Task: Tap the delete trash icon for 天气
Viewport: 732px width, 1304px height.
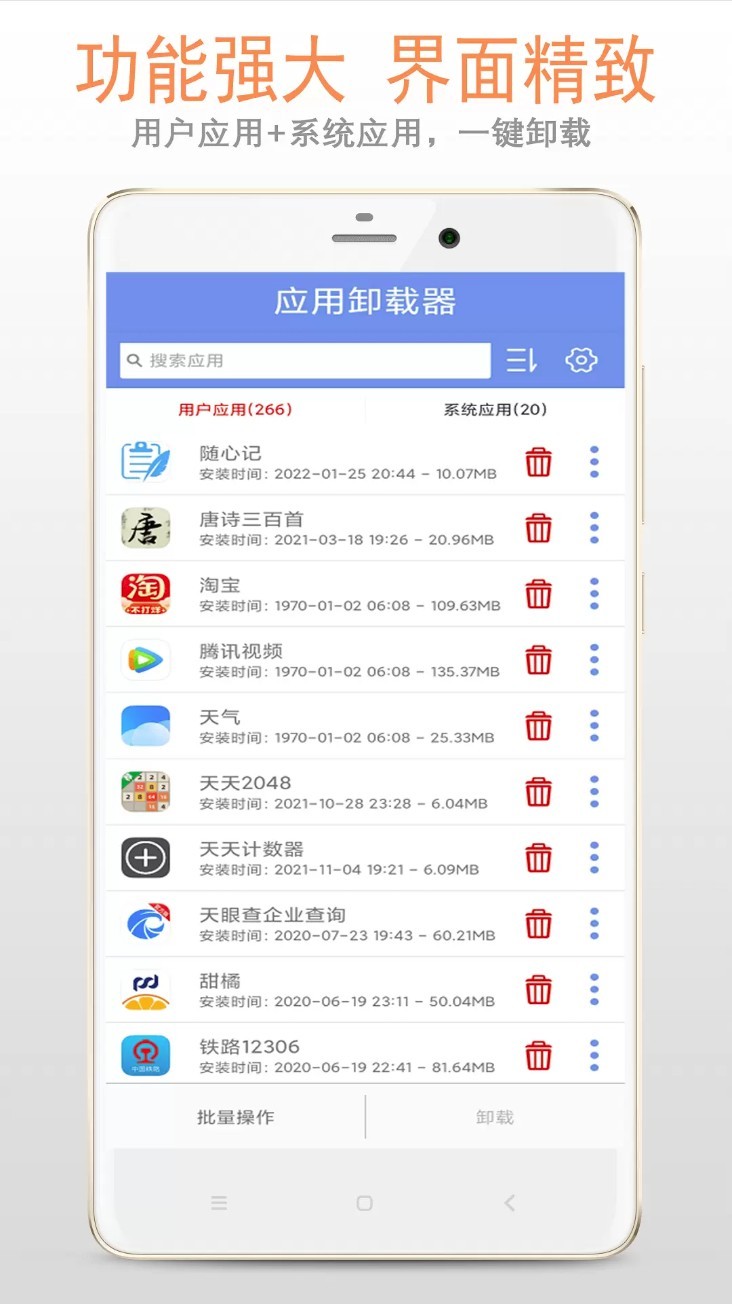Action: point(537,726)
